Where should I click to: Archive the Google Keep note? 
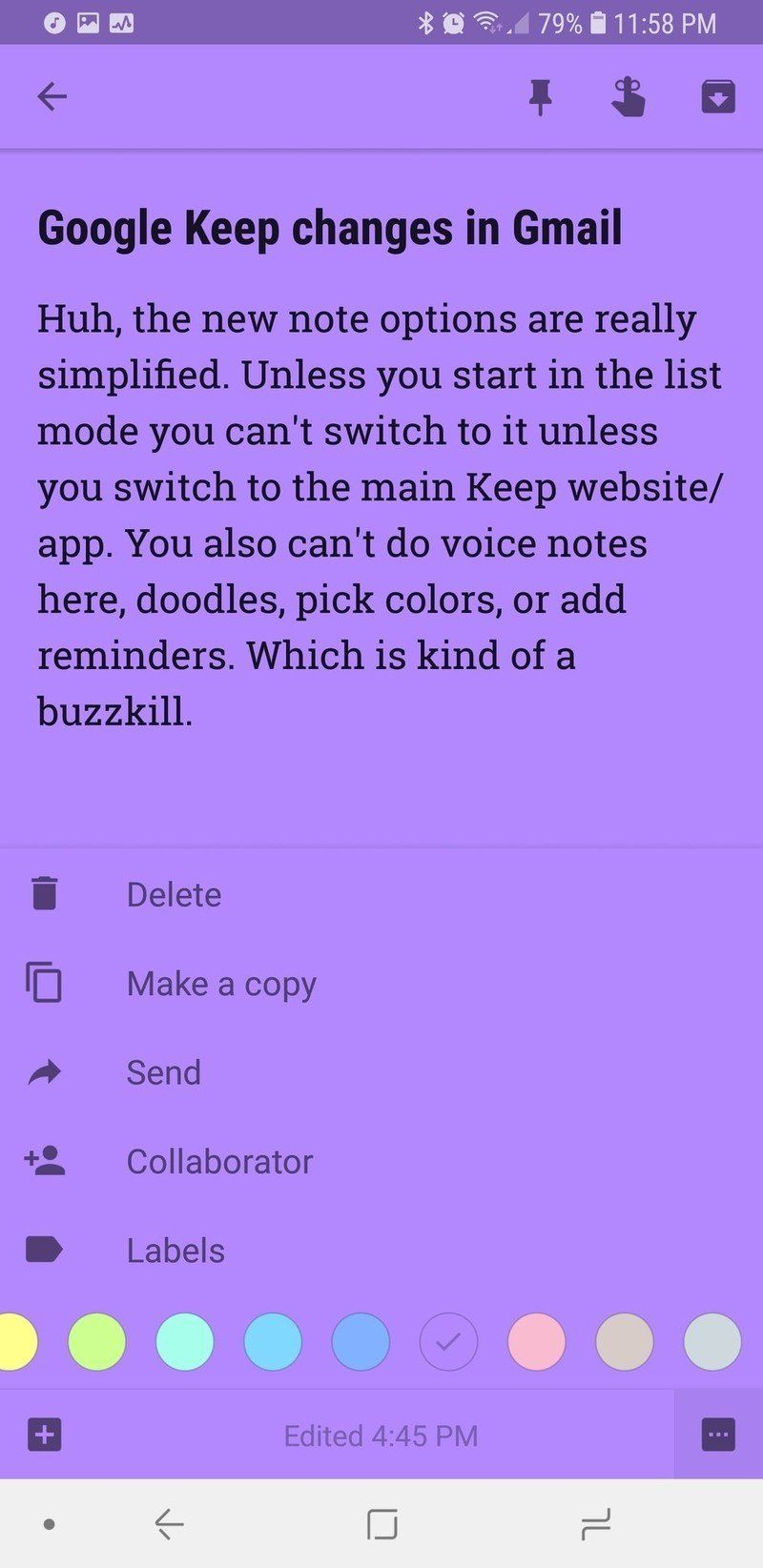point(717,96)
